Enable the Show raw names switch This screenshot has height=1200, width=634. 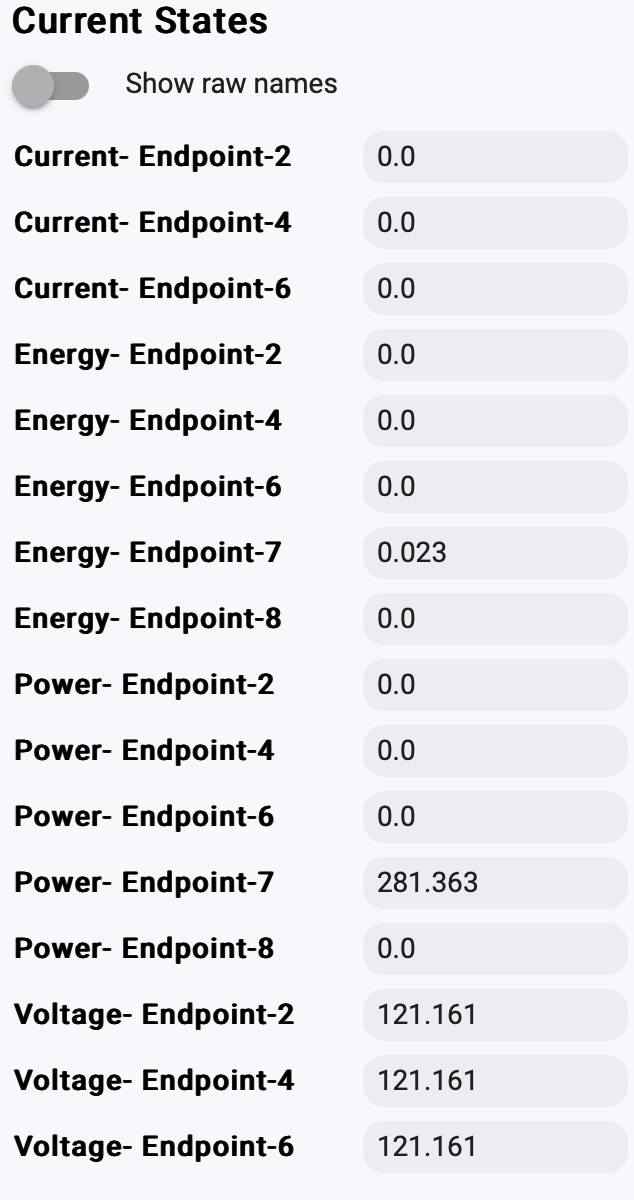50,86
